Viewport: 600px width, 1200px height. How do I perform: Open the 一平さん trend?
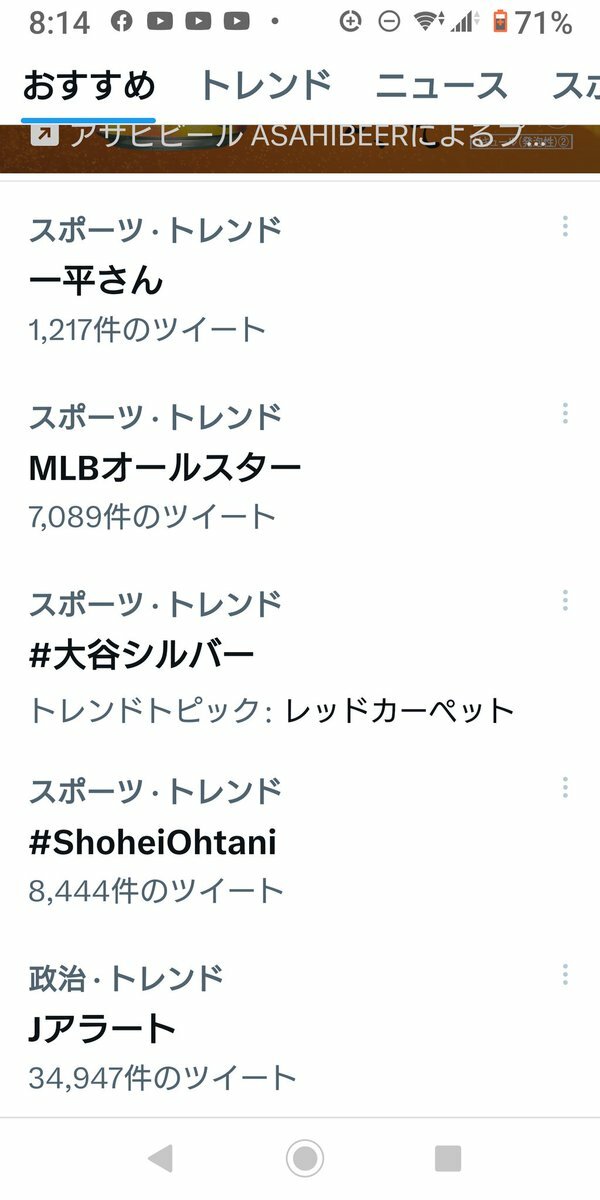coord(96,280)
